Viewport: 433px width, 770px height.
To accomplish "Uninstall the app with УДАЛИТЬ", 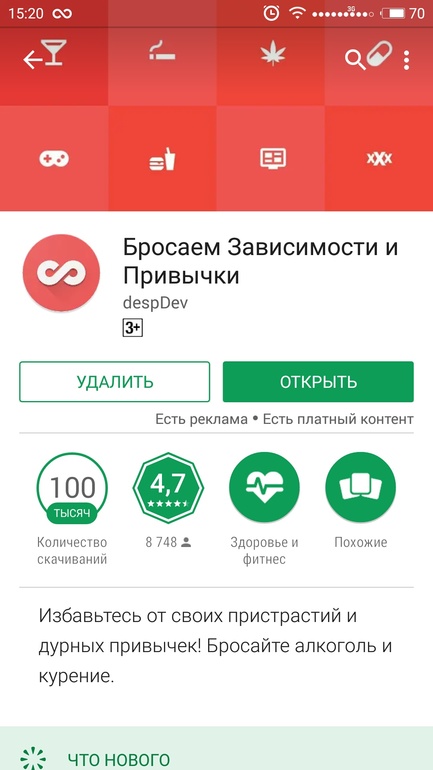I will click(114, 382).
